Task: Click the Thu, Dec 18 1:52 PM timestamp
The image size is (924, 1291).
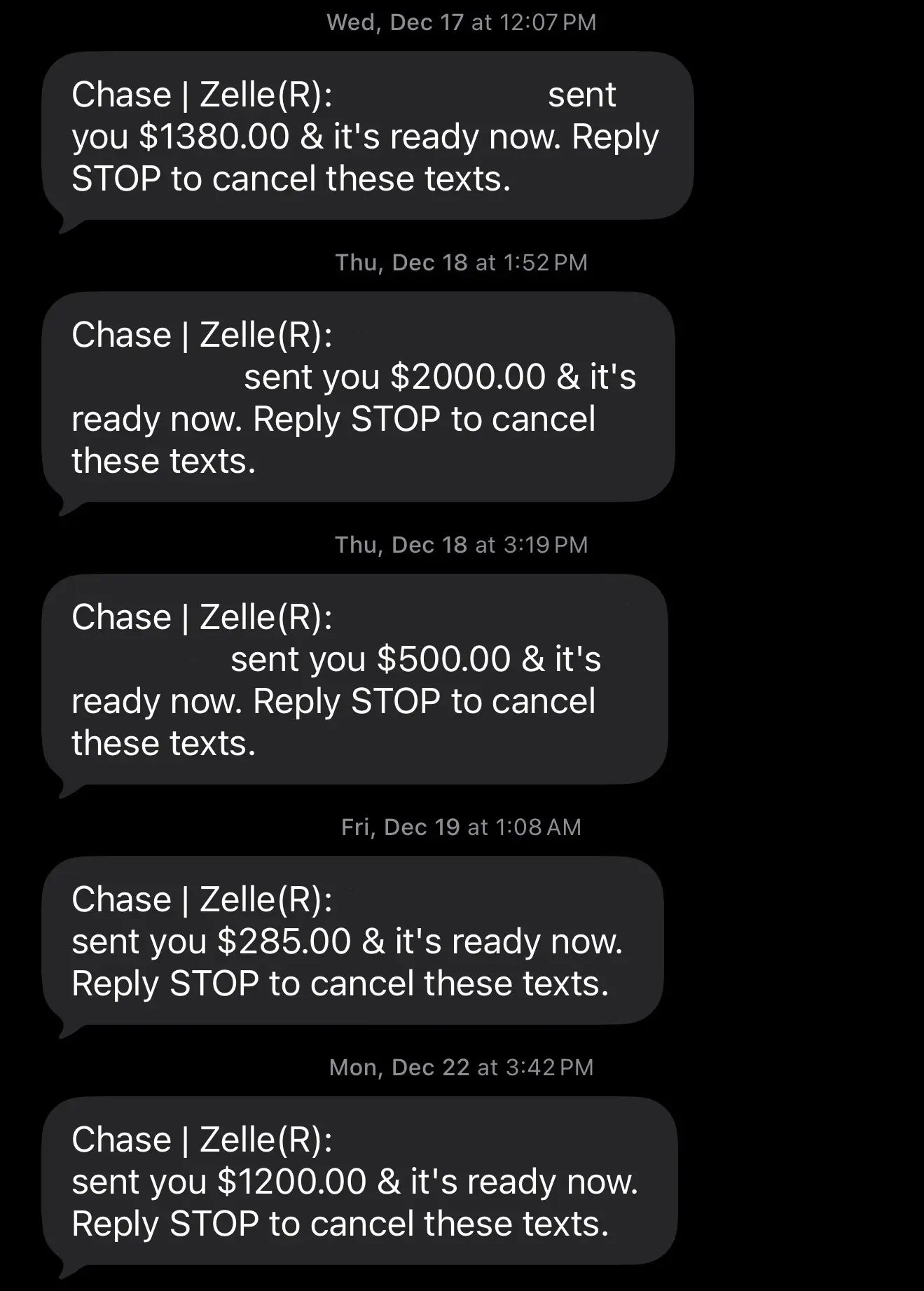Action: click(461, 263)
